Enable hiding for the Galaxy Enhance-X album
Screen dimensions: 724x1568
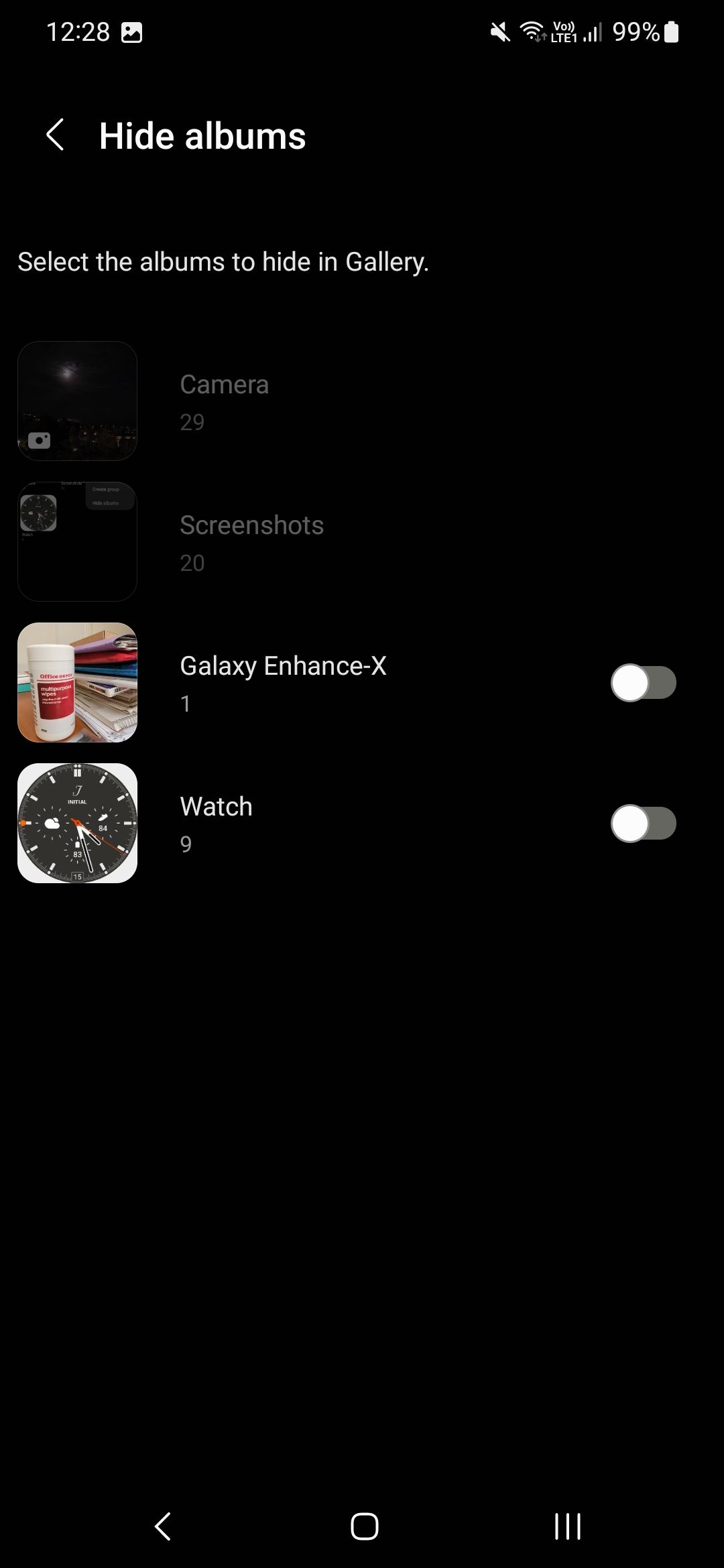(643, 682)
